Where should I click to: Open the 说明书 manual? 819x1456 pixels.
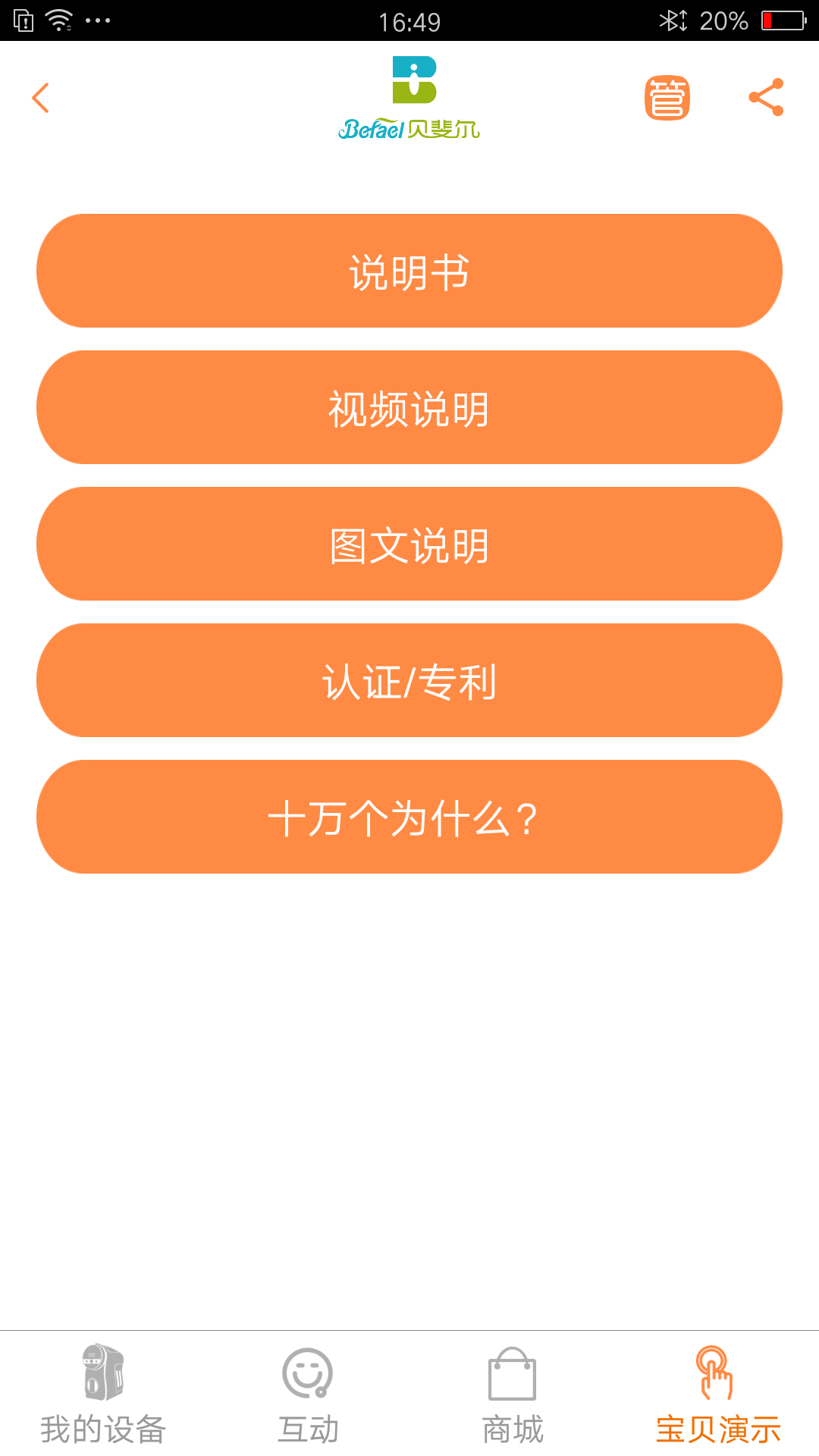tap(409, 271)
